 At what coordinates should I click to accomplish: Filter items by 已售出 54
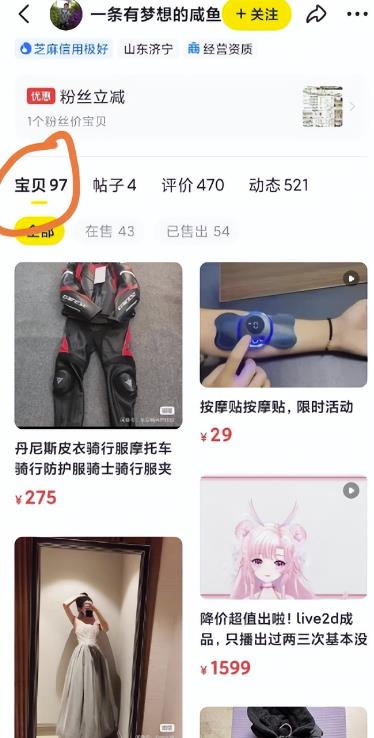click(x=198, y=231)
